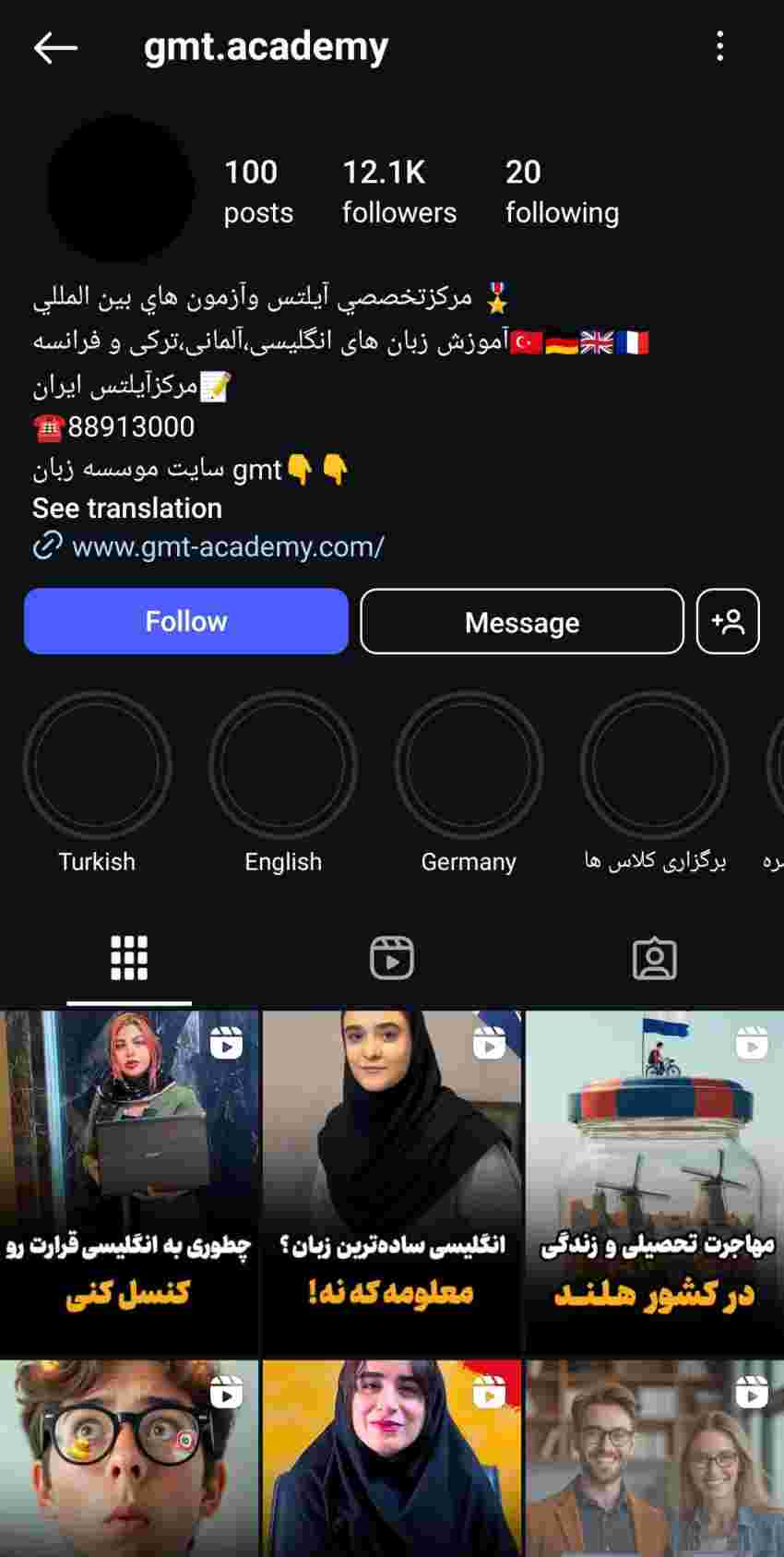784x1557 pixels.
Task: Open the reel reading انگلیسی ساده‌ترین زبان
Action: [392, 1182]
